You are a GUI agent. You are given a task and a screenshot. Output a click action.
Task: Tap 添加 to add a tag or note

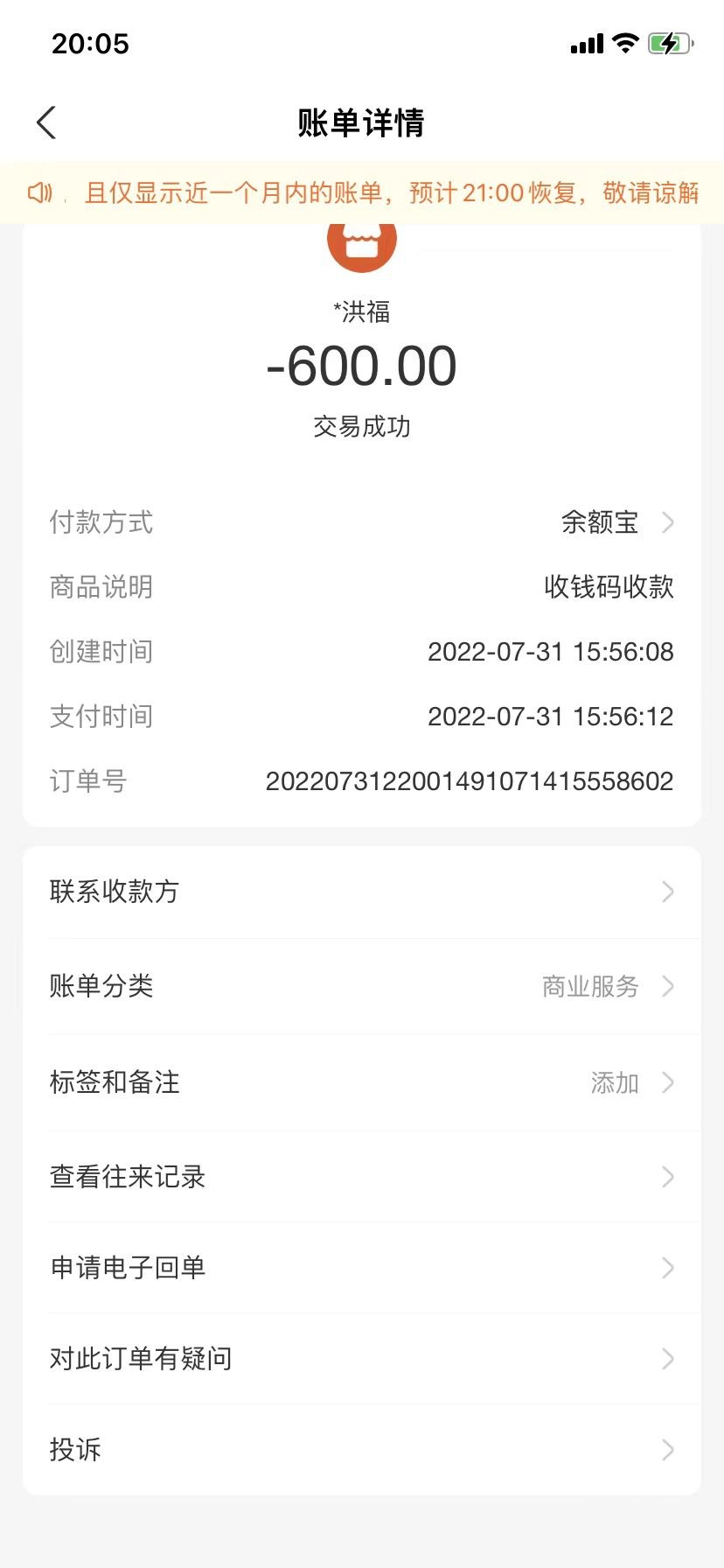click(614, 1082)
